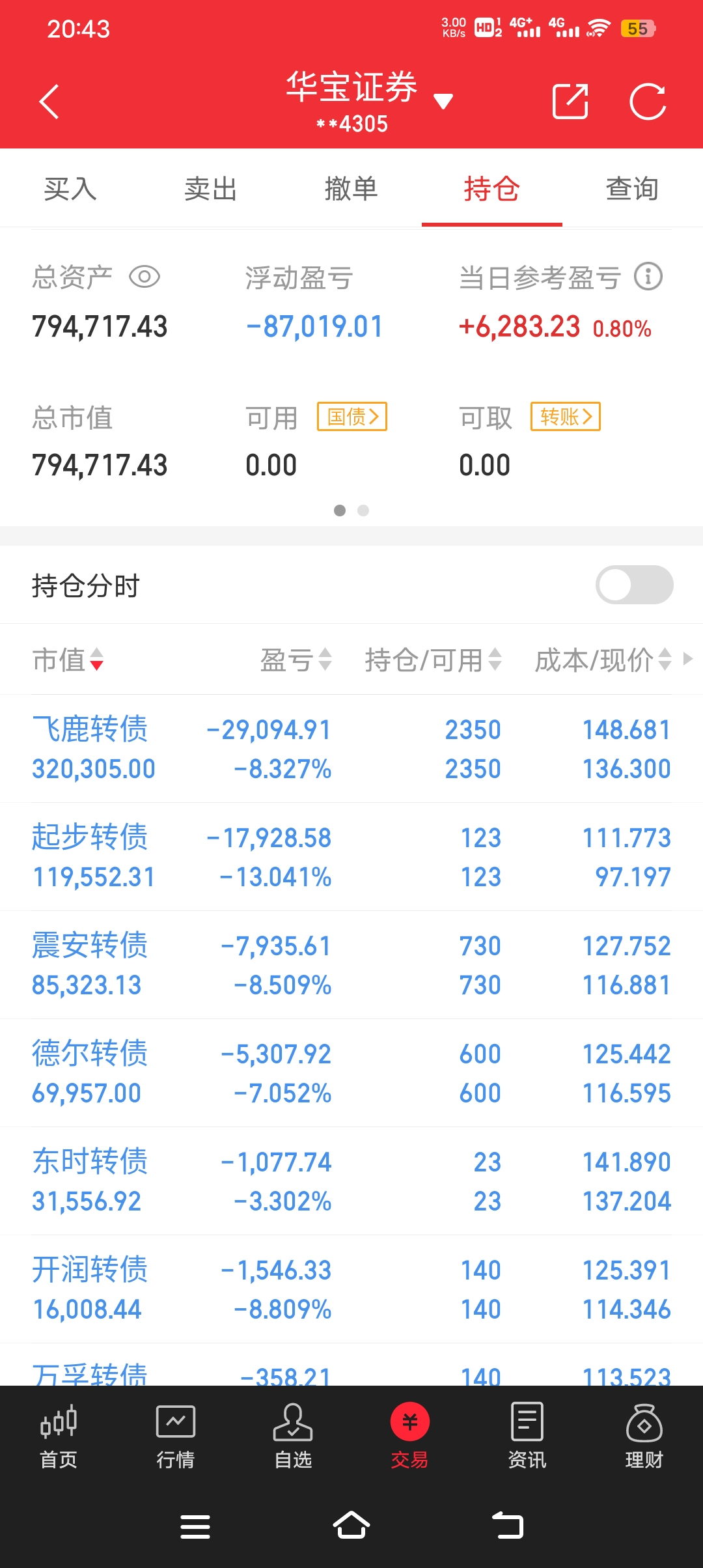Viewport: 703px width, 1568px height.
Task: Refresh the holdings data
Action: pyautogui.click(x=648, y=102)
